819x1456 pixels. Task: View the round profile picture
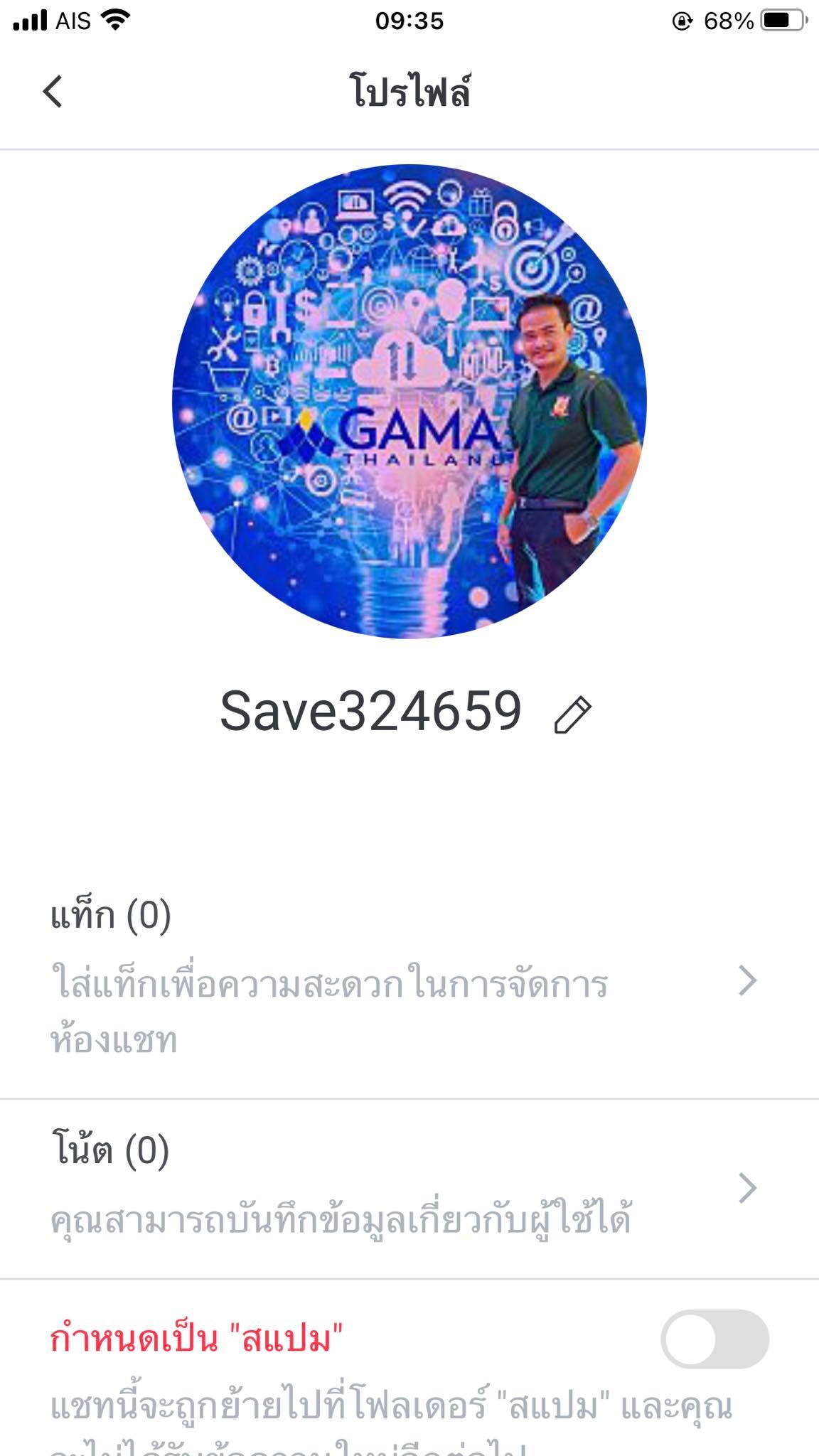pyautogui.click(x=409, y=402)
